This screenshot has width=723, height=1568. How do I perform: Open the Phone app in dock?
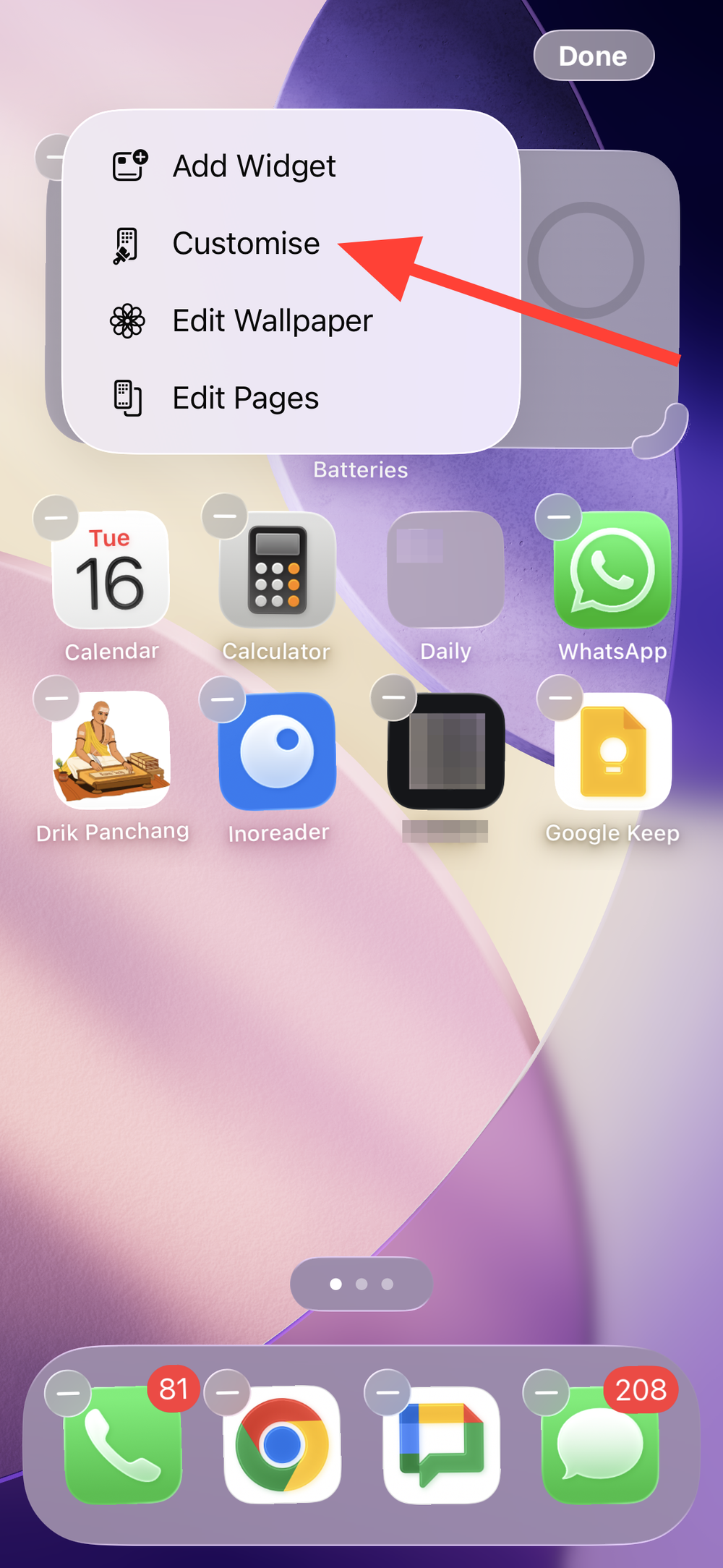(x=123, y=1444)
